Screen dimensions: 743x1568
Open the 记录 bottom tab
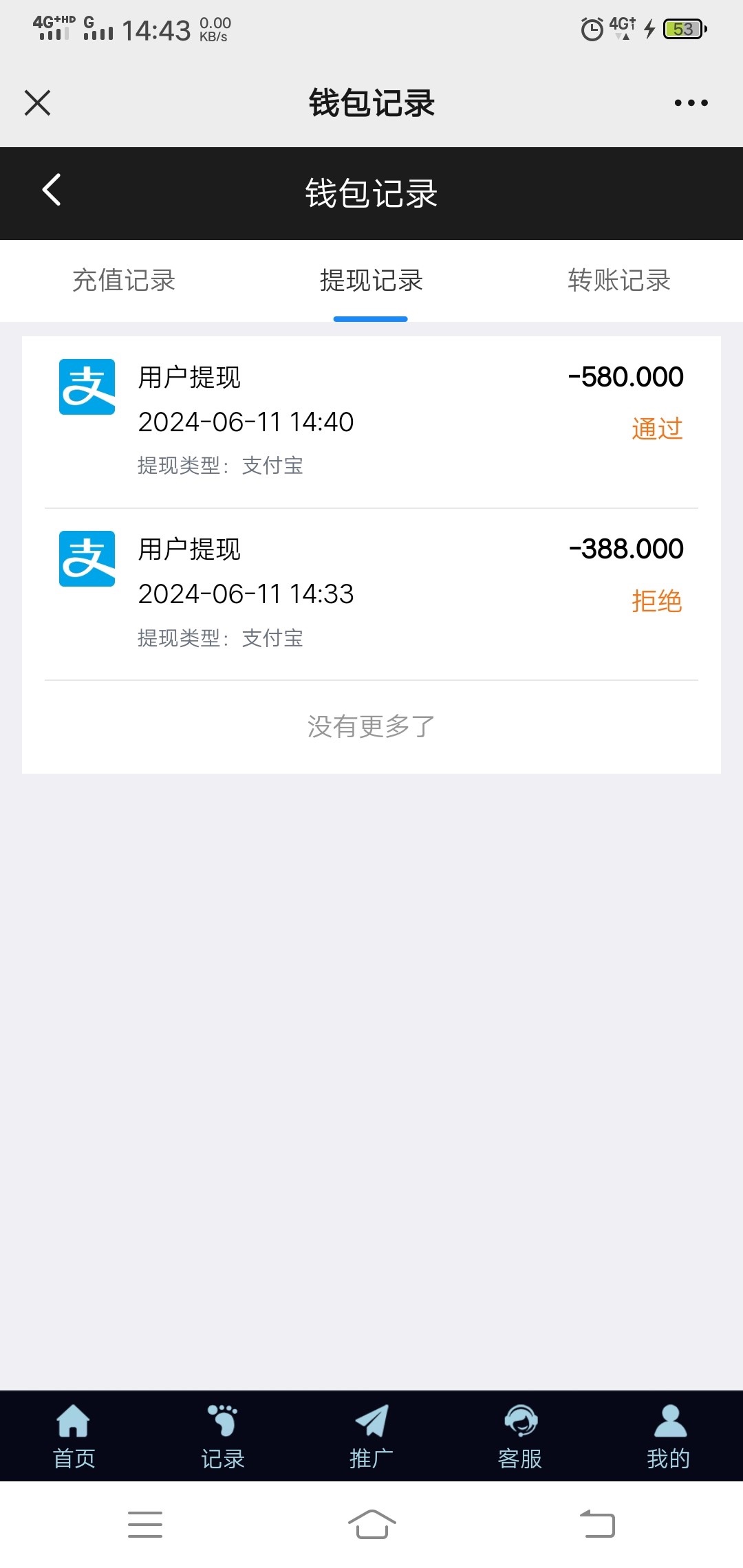[x=222, y=1436]
